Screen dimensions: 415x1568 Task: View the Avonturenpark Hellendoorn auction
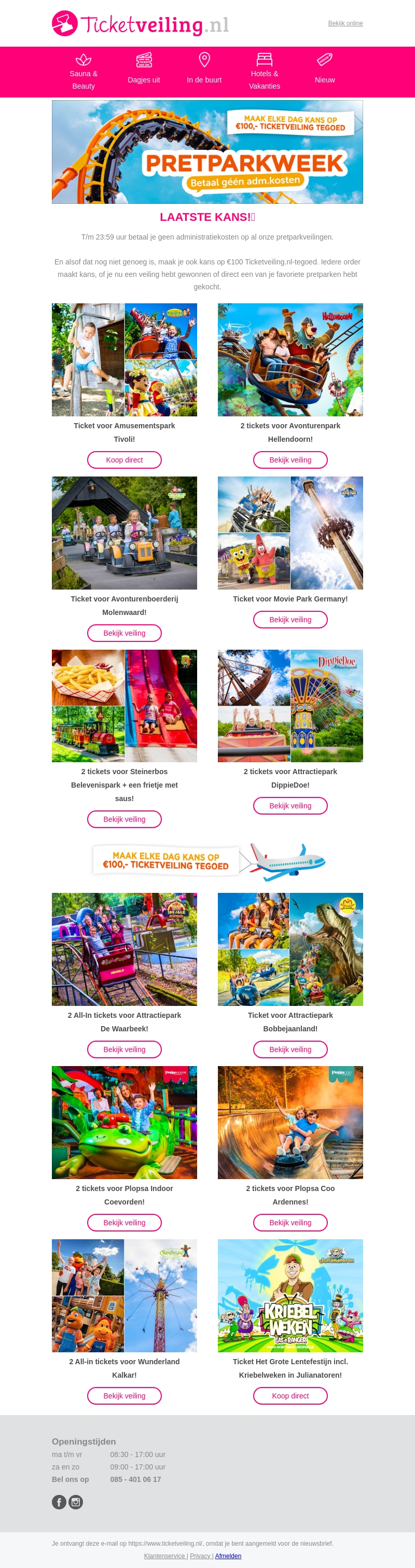[x=290, y=460]
